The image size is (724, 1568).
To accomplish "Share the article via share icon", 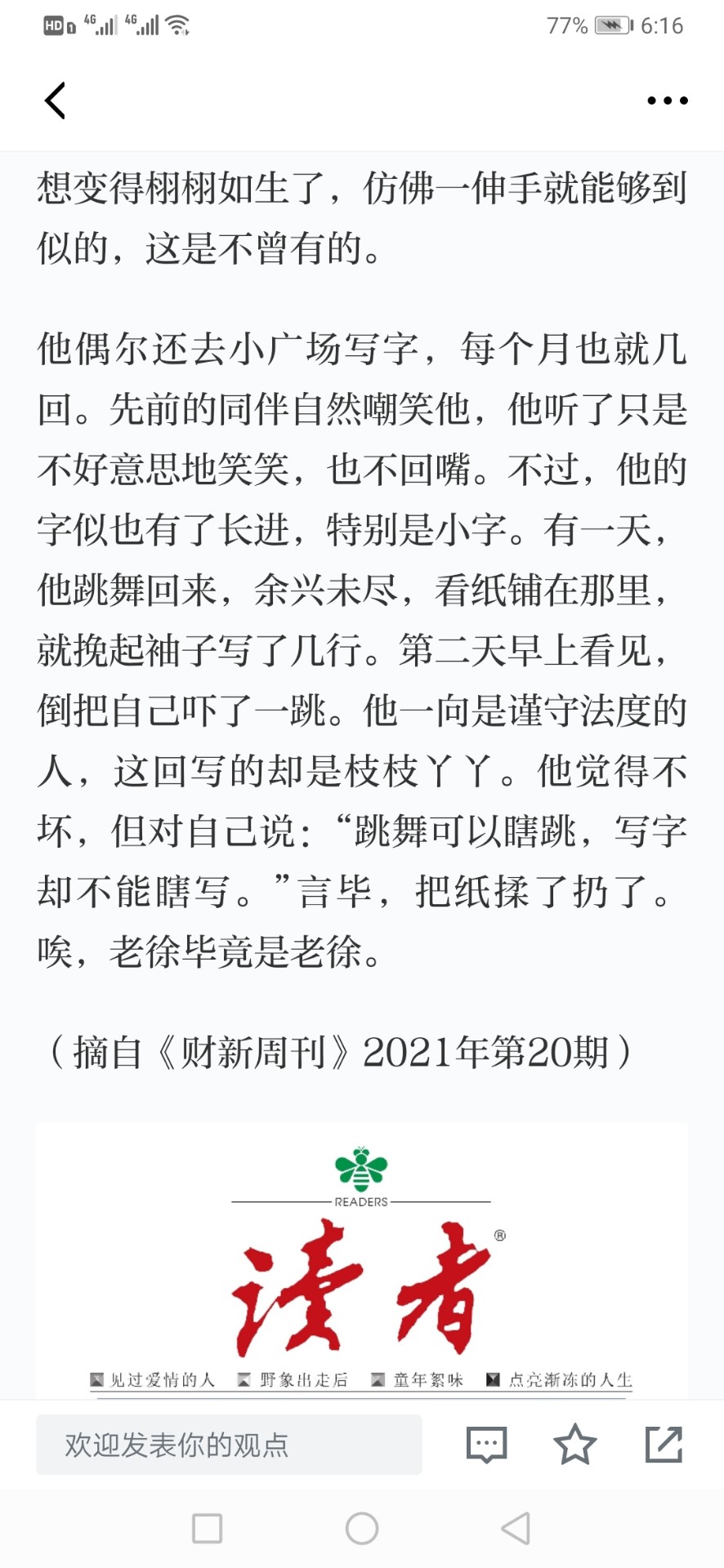I will click(x=664, y=1444).
